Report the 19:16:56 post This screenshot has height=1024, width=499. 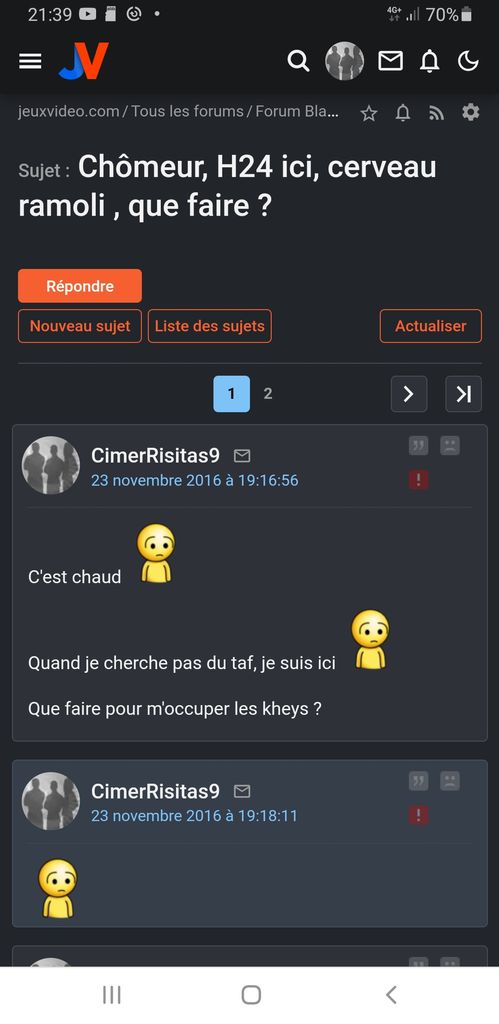(419, 481)
